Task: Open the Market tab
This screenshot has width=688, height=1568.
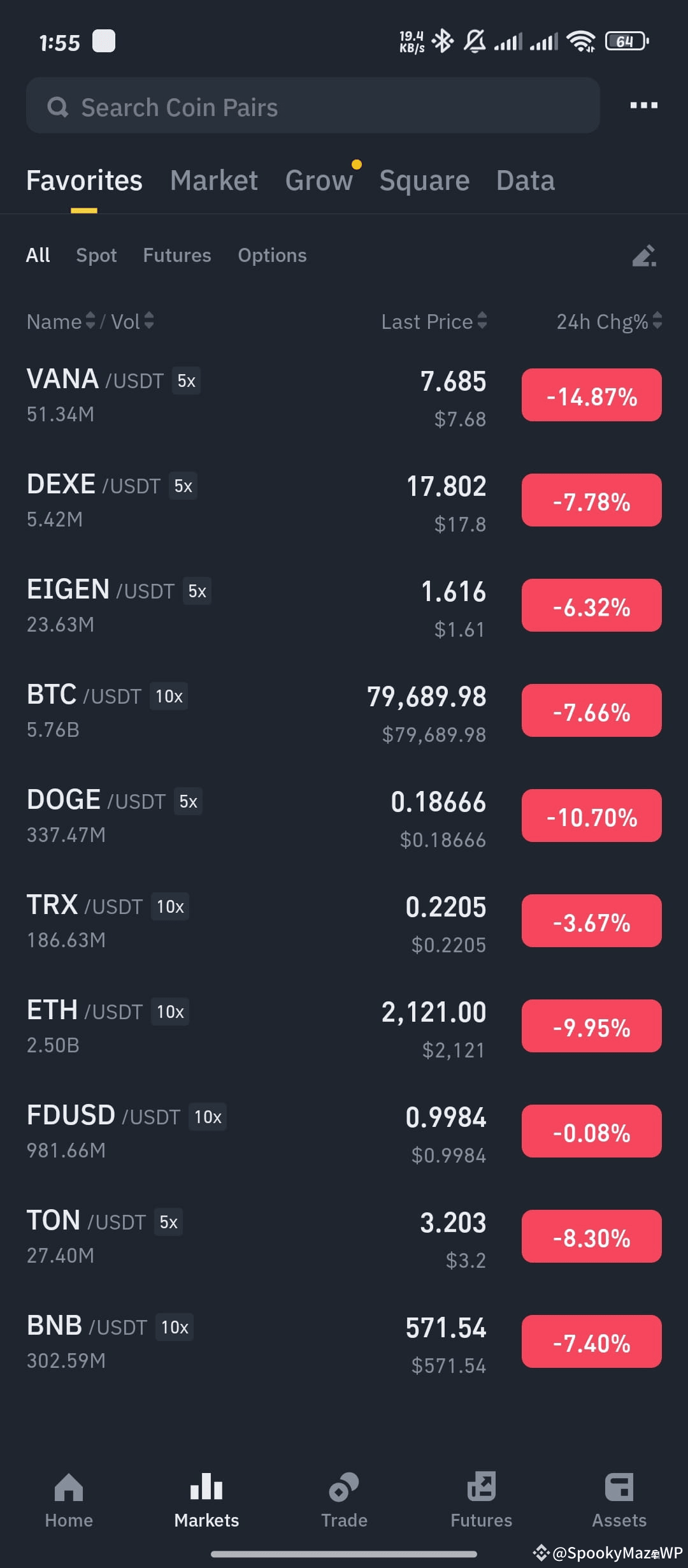Action: (213, 180)
